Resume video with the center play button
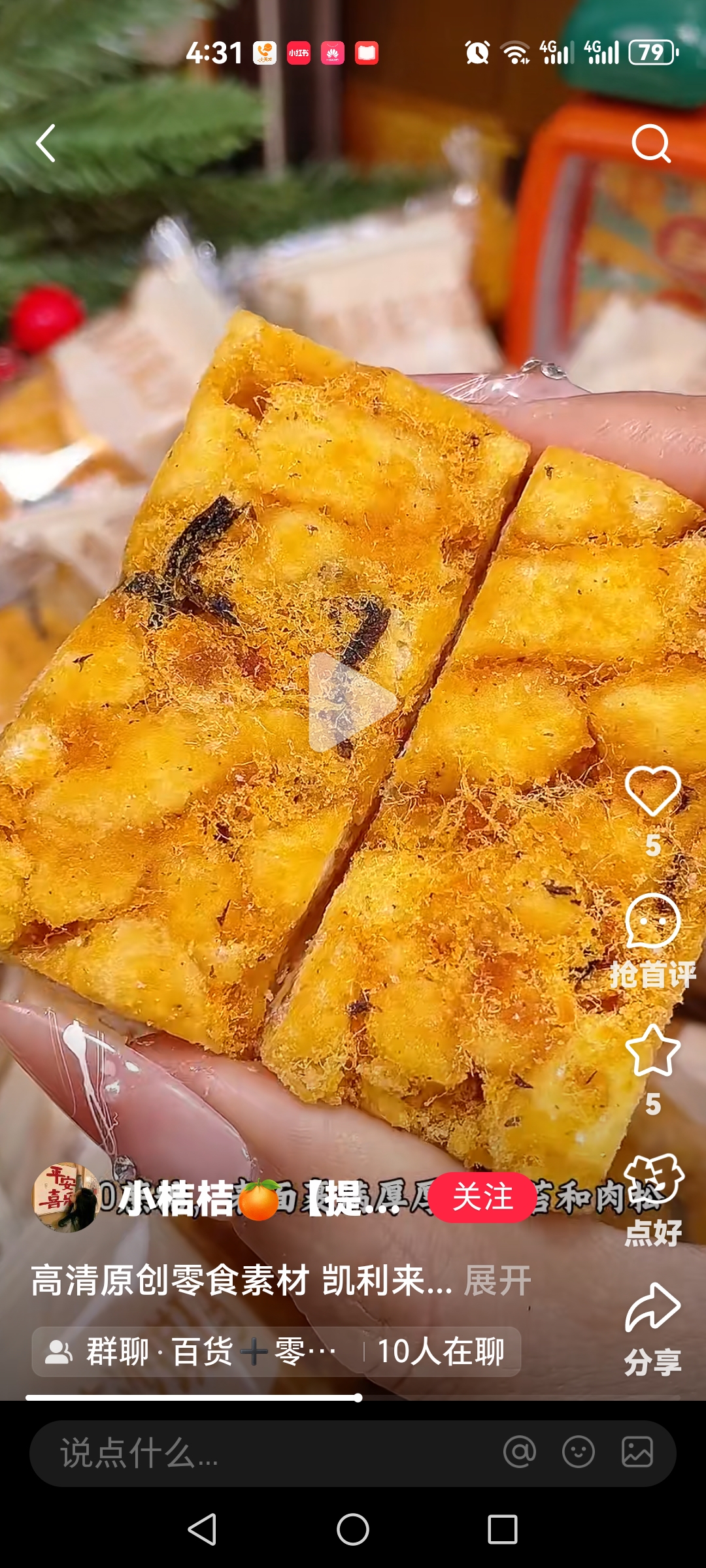Screen dimensions: 706x1568 (x=352, y=702)
